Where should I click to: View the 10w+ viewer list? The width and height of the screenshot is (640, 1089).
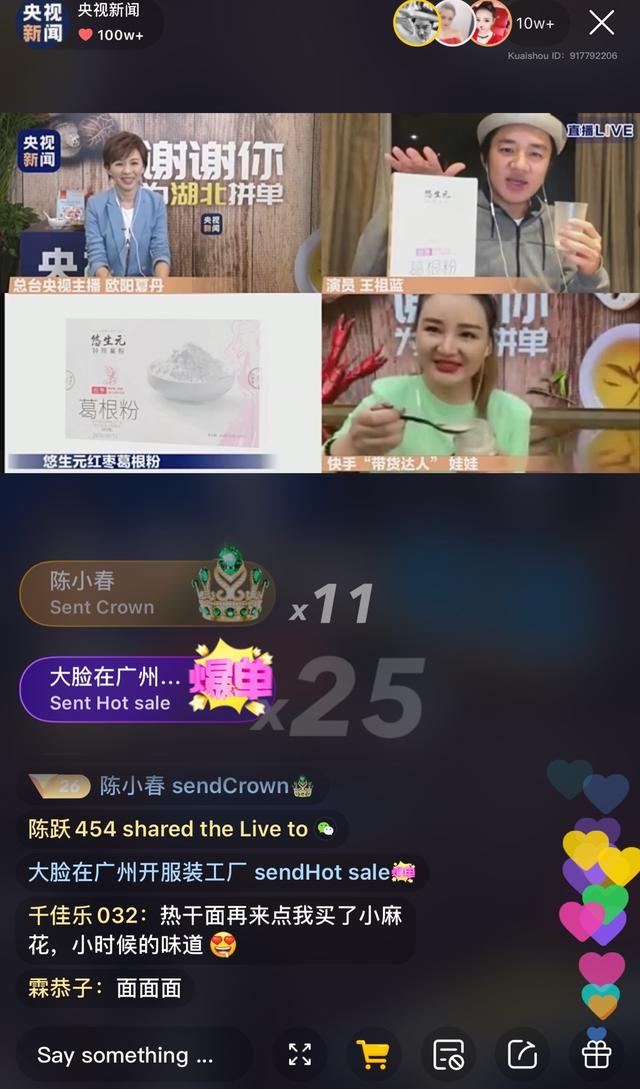coord(536,23)
